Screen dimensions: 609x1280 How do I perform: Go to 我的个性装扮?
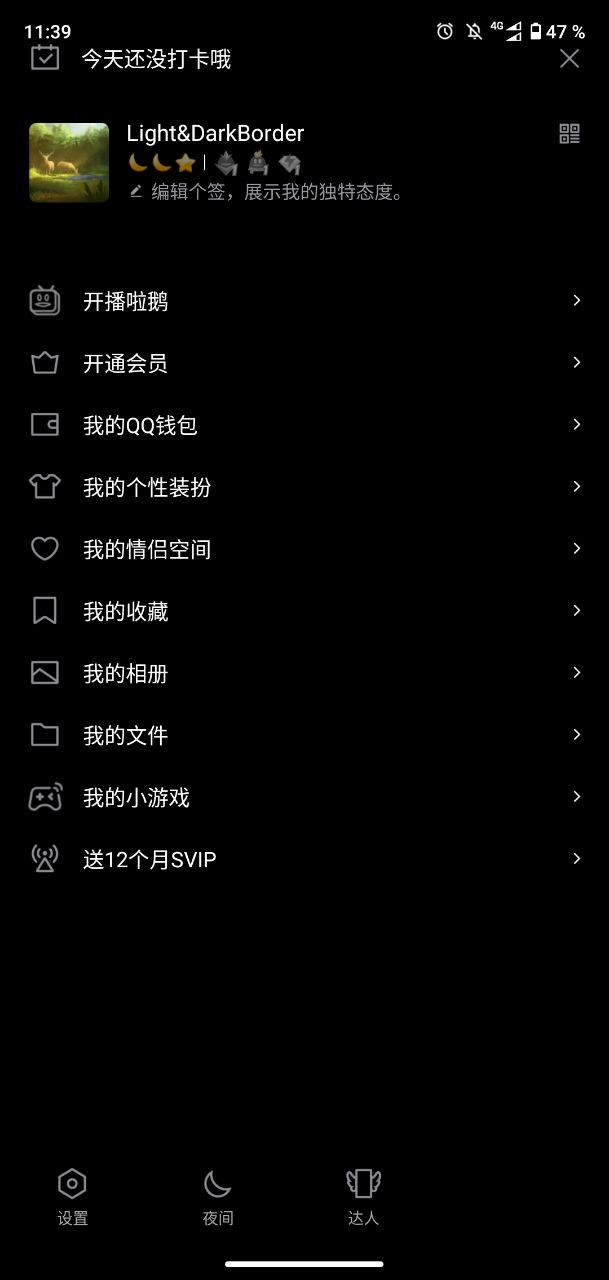click(304, 487)
